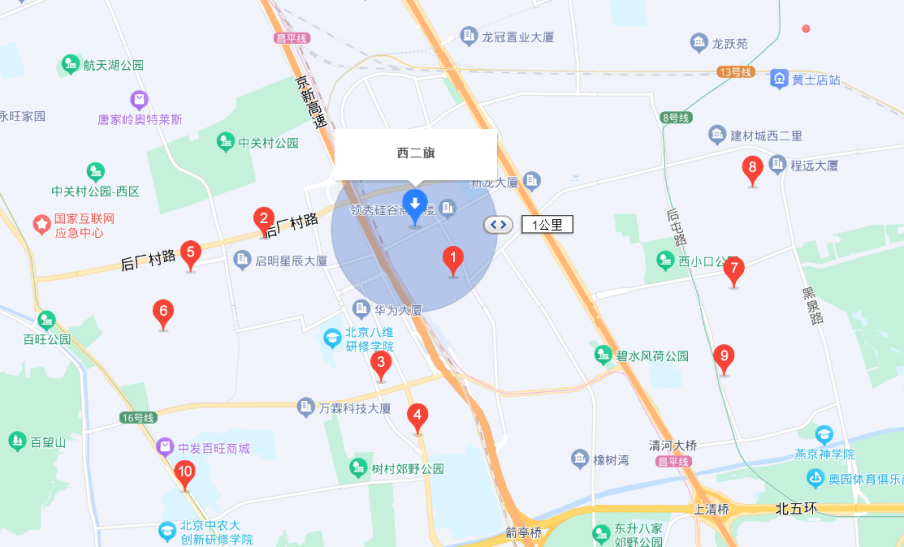This screenshot has width=904, height=547.
Task: Open red map marker number 6
Action: [163, 313]
